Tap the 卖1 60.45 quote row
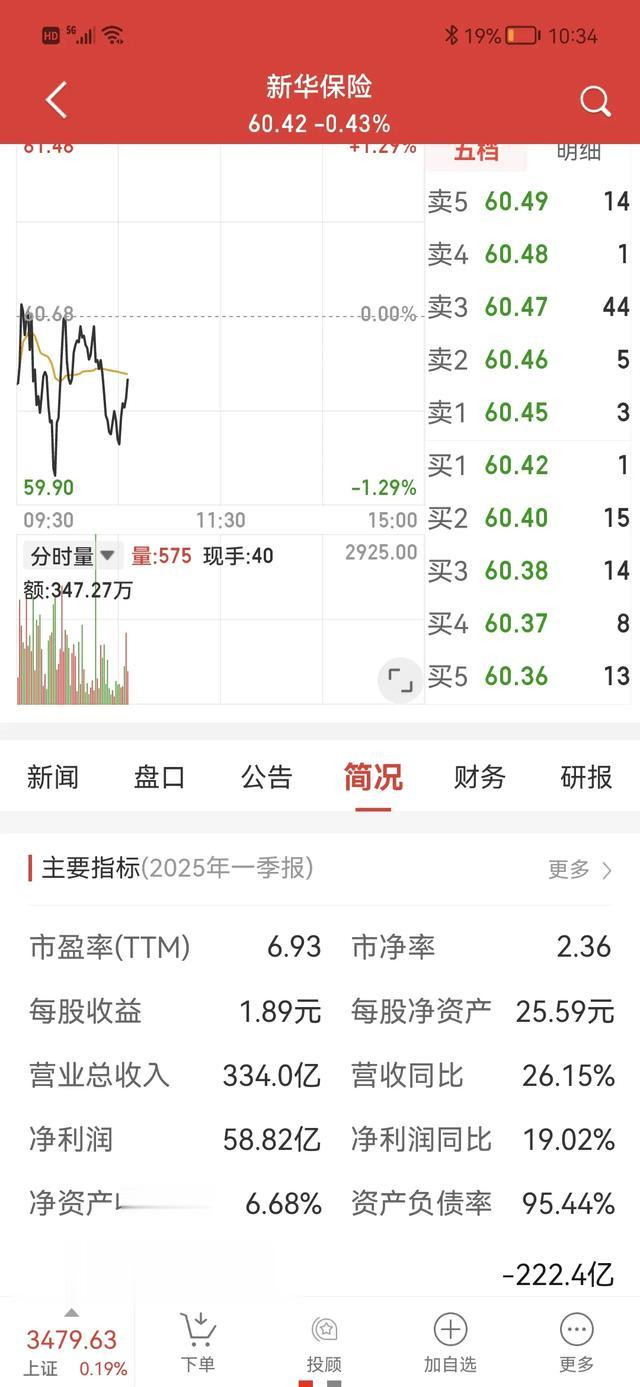Screen dimensions: 640x1387 [529, 412]
